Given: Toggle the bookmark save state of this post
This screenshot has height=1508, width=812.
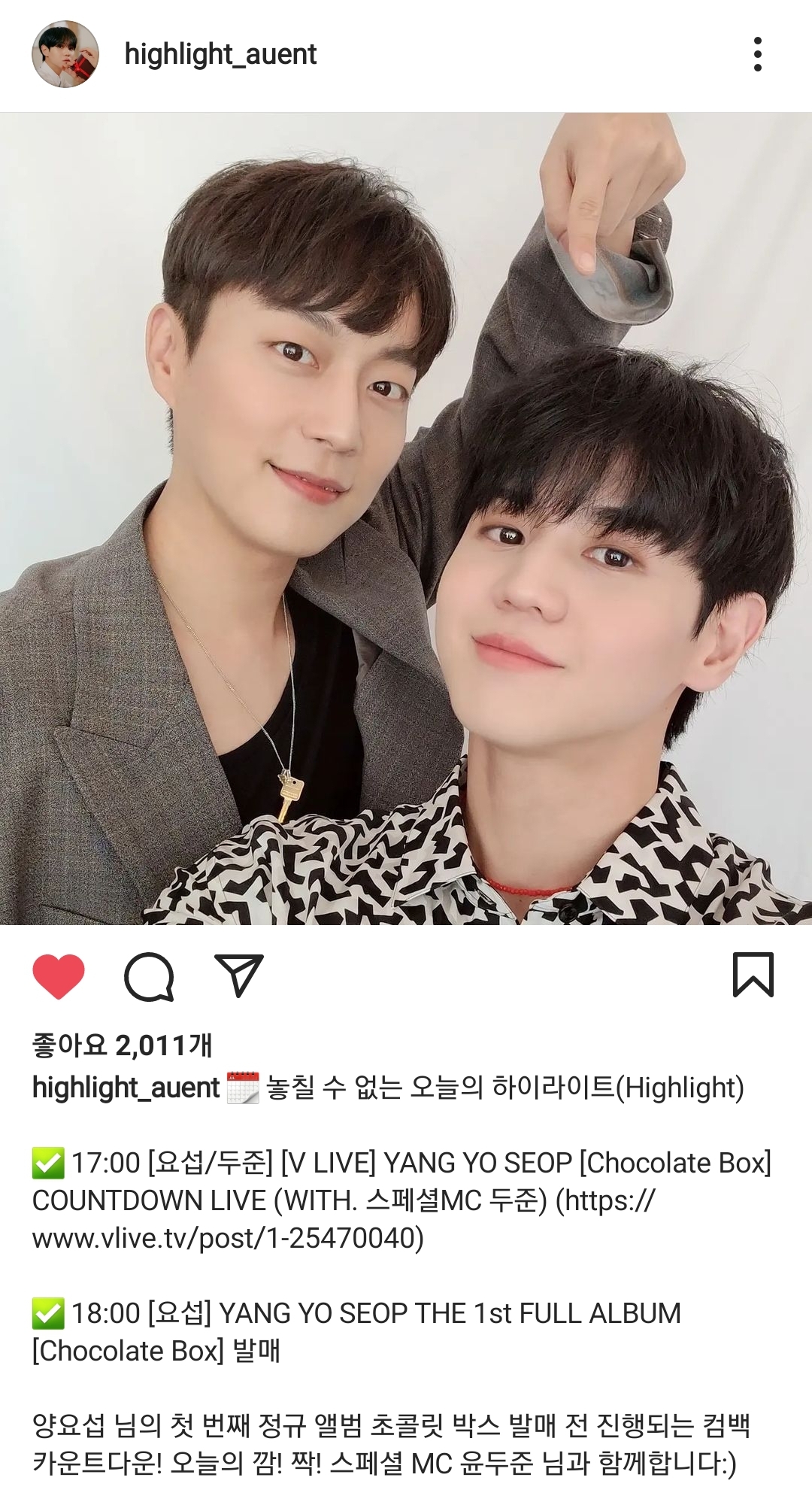Looking at the screenshot, I should tap(752, 974).
